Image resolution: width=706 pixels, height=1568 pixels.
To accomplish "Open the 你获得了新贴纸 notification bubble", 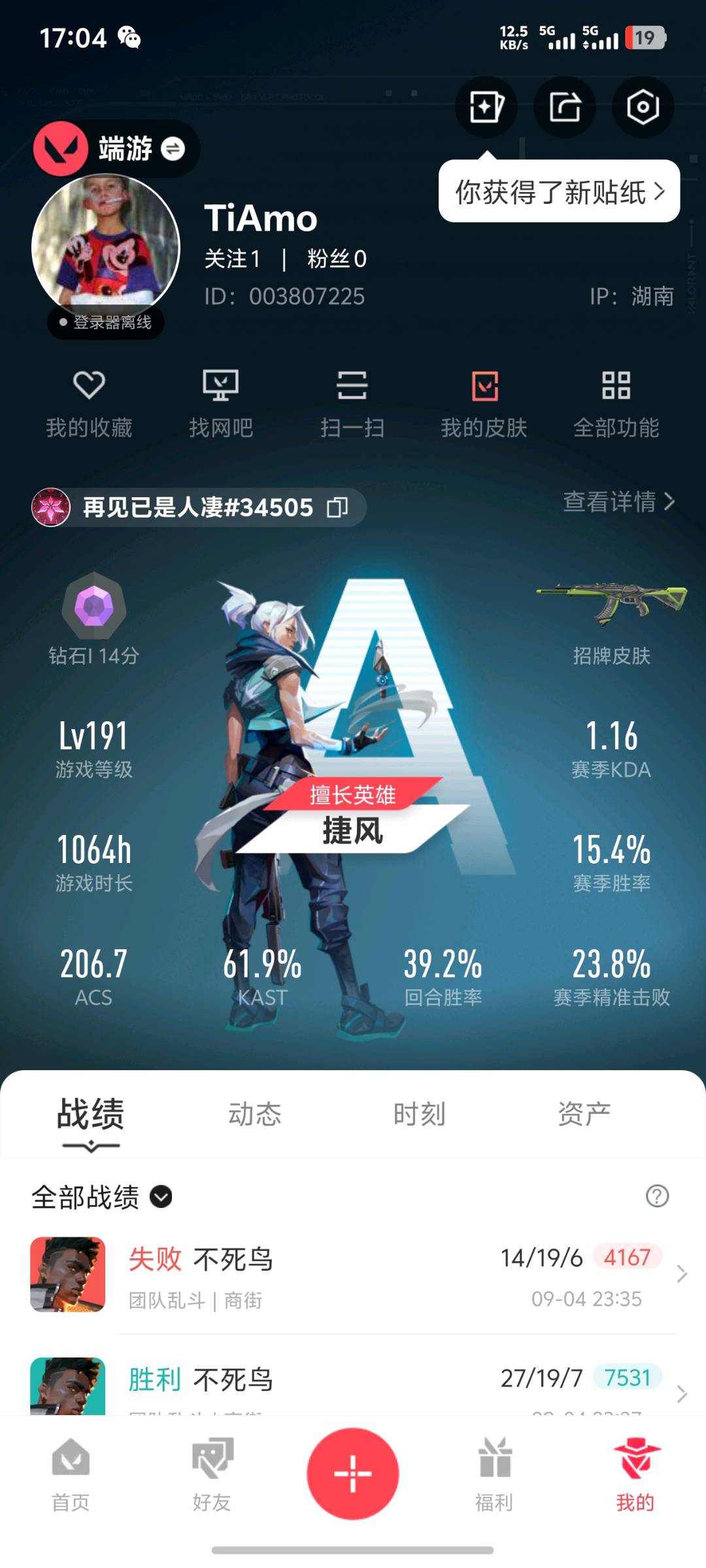I will click(x=559, y=192).
